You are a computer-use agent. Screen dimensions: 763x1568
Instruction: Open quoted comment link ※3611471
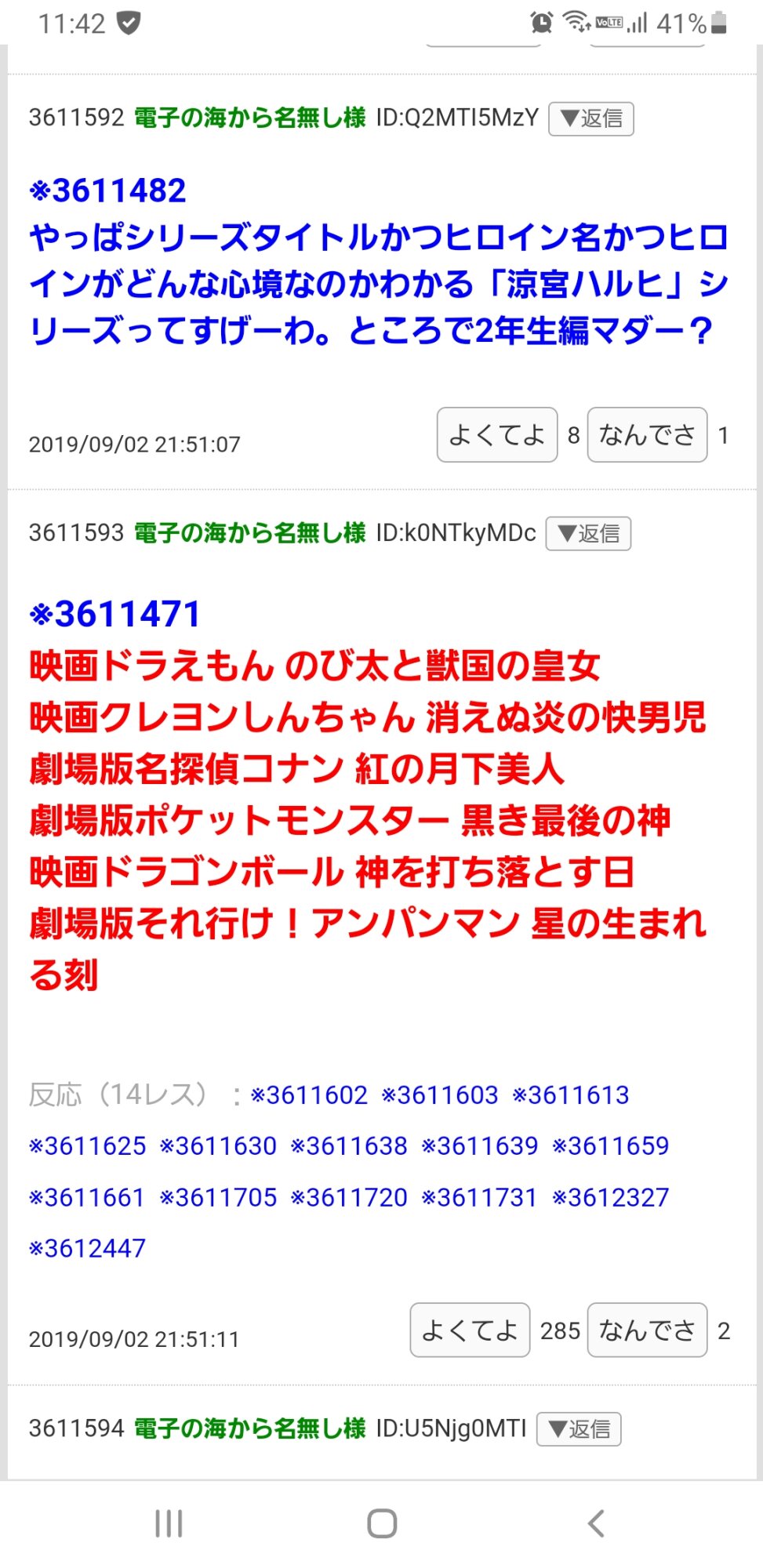[114, 614]
